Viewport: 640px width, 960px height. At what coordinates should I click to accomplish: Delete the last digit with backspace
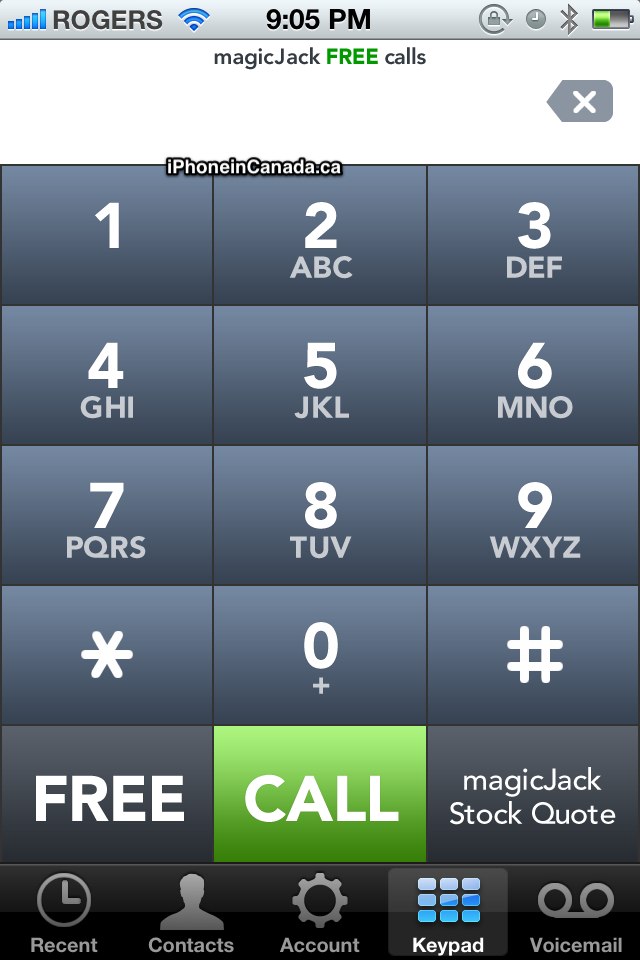coord(581,102)
